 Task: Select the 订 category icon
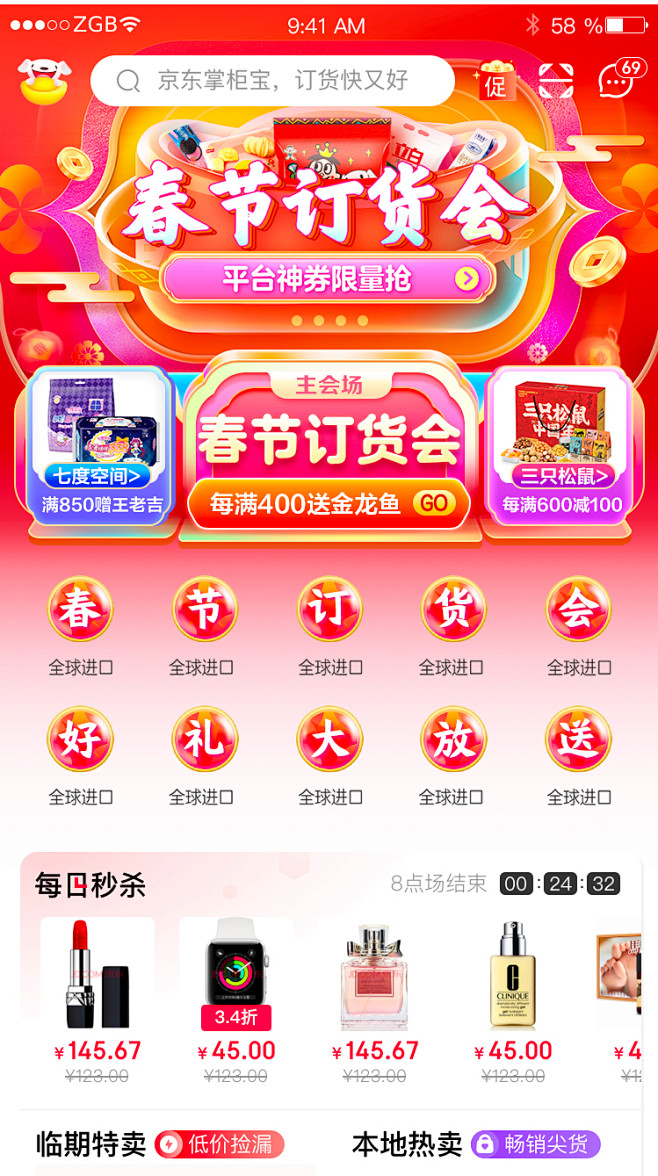click(x=329, y=610)
